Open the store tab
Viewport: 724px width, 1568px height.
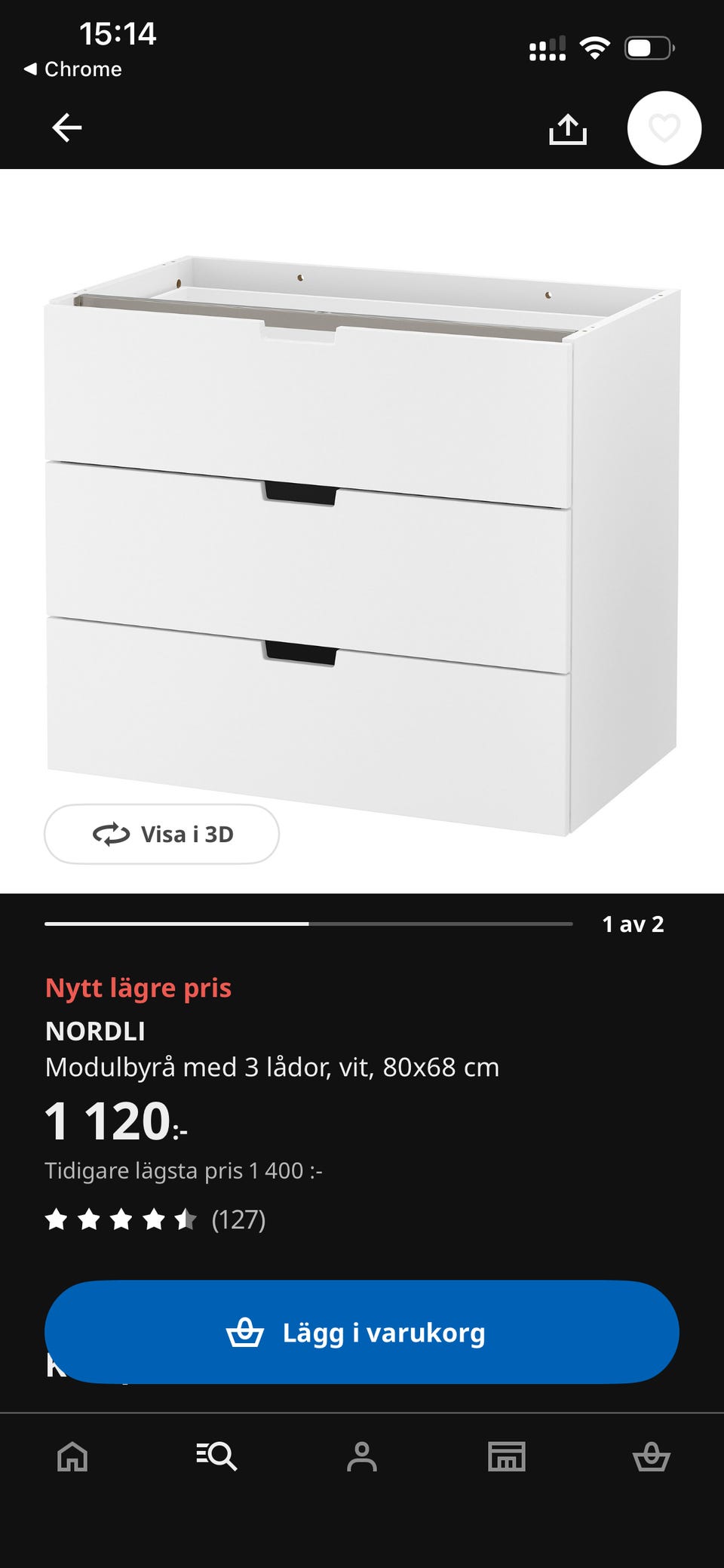tap(506, 1456)
